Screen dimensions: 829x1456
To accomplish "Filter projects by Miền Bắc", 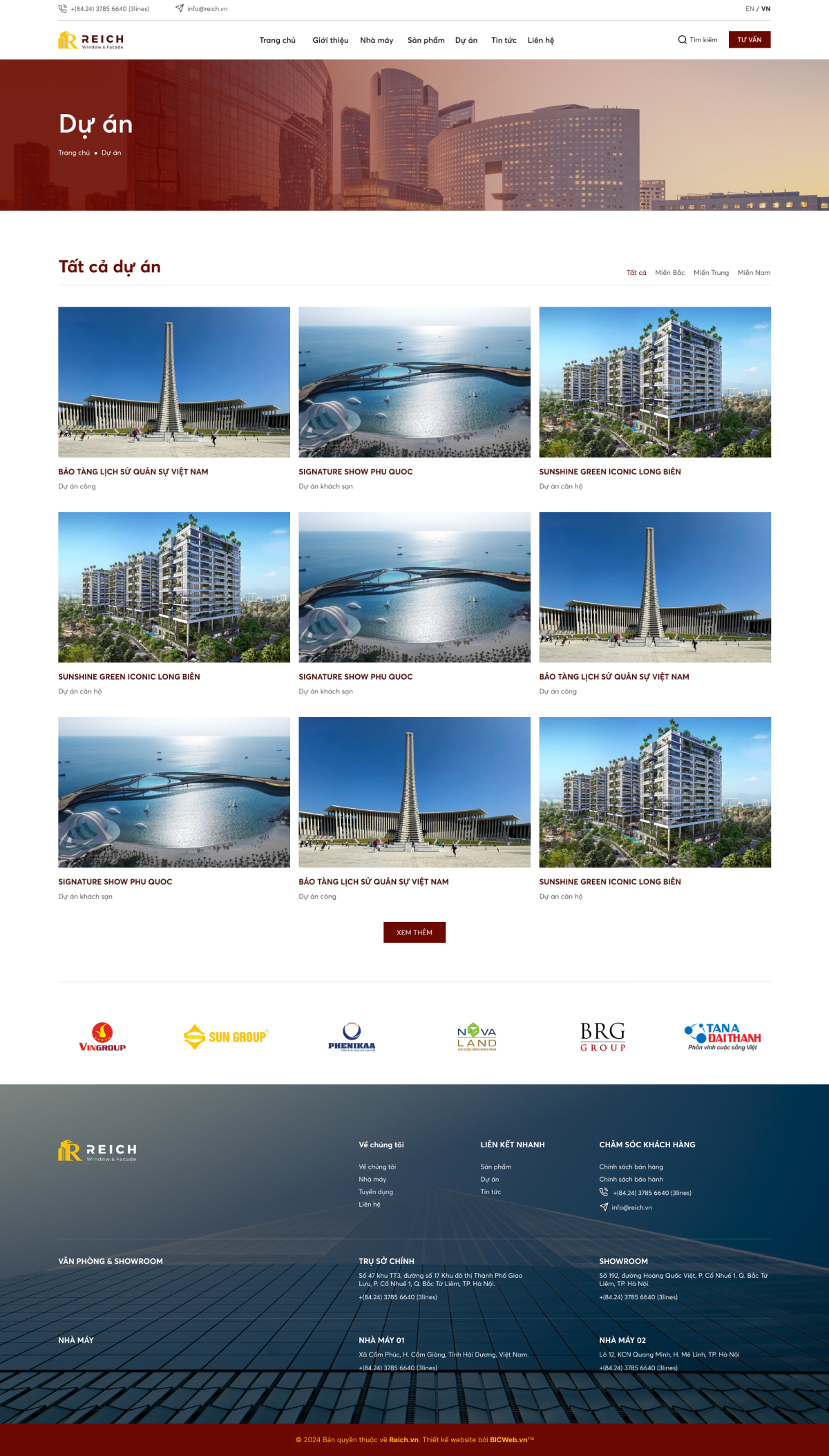I will (x=669, y=273).
